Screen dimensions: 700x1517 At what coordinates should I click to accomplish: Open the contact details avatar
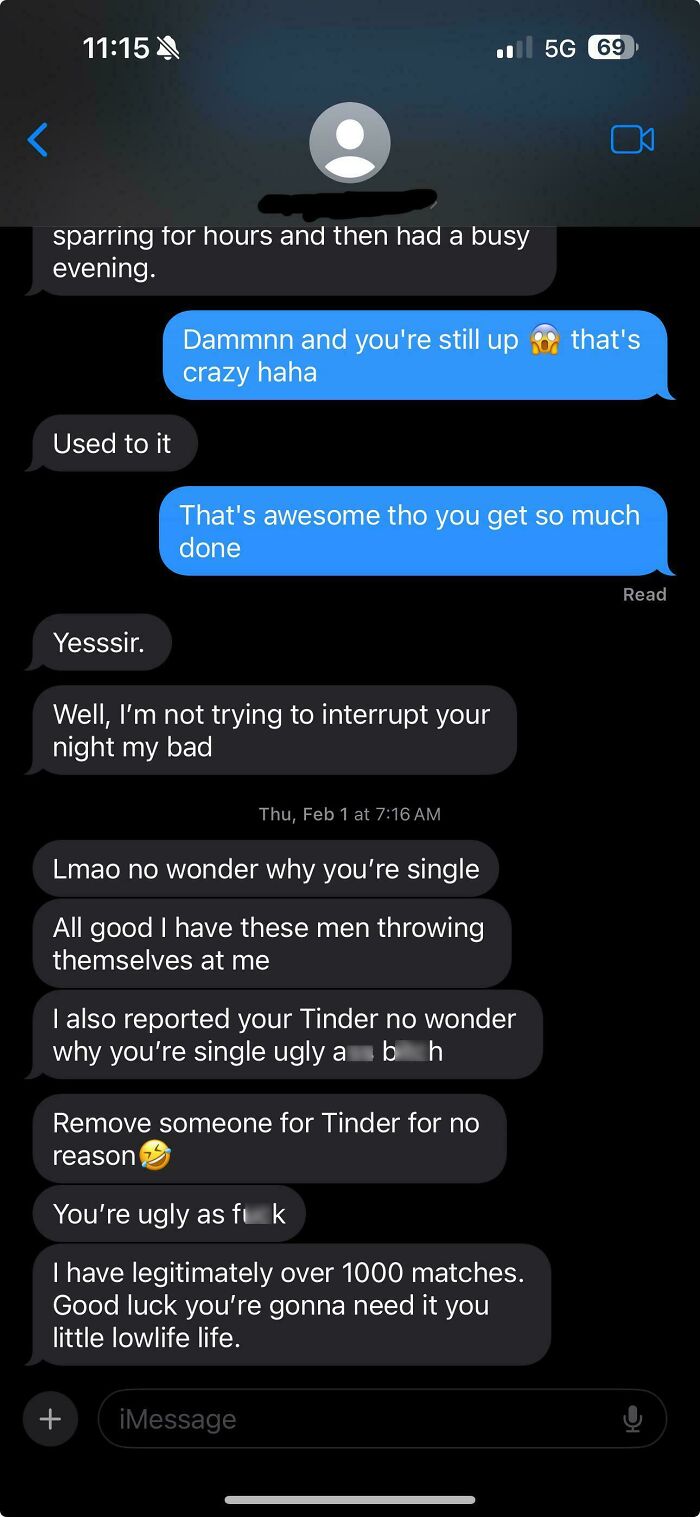pyautogui.click(x=349, y=142)
